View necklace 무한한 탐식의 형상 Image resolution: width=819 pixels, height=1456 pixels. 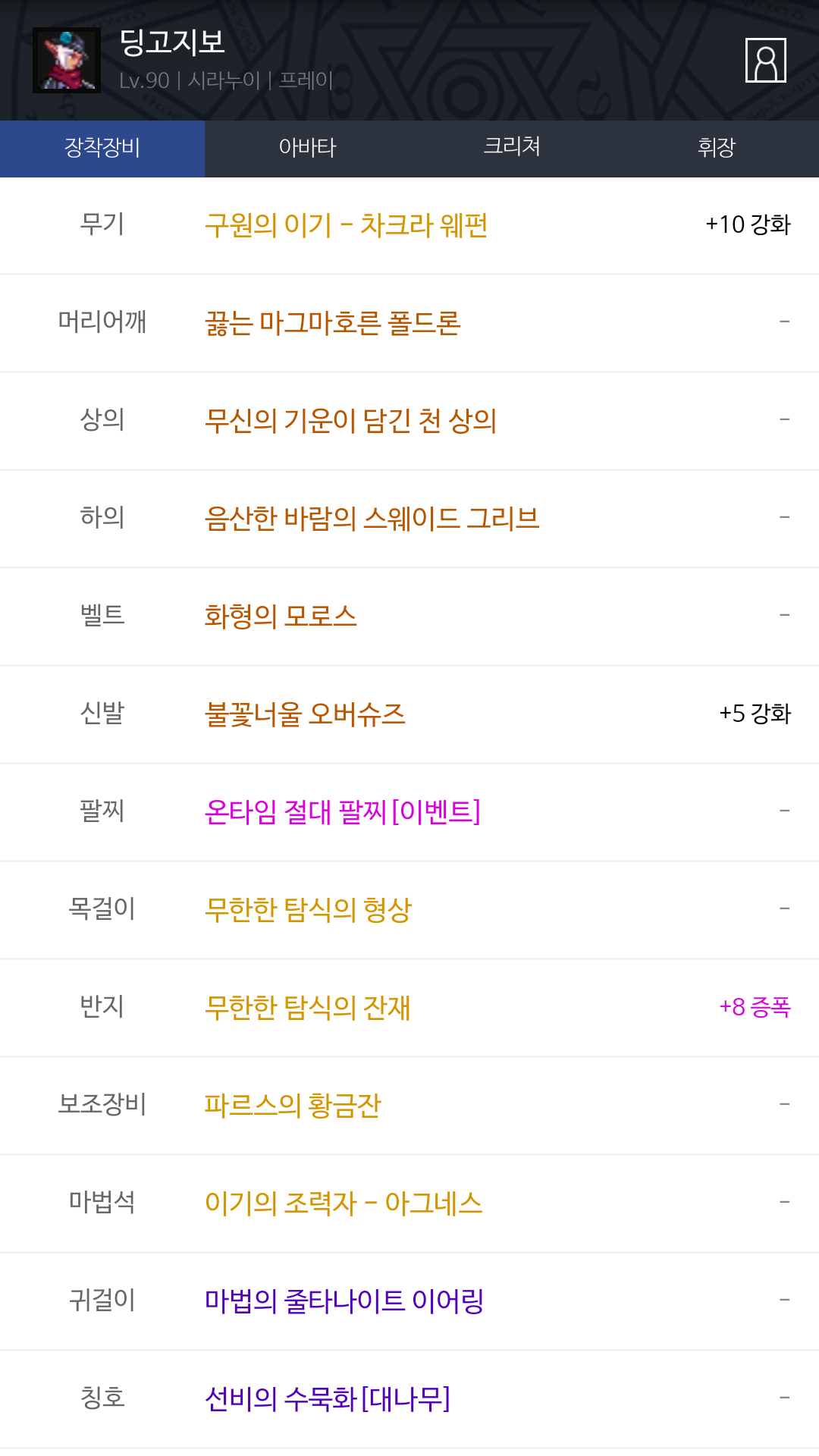point(308,911)
